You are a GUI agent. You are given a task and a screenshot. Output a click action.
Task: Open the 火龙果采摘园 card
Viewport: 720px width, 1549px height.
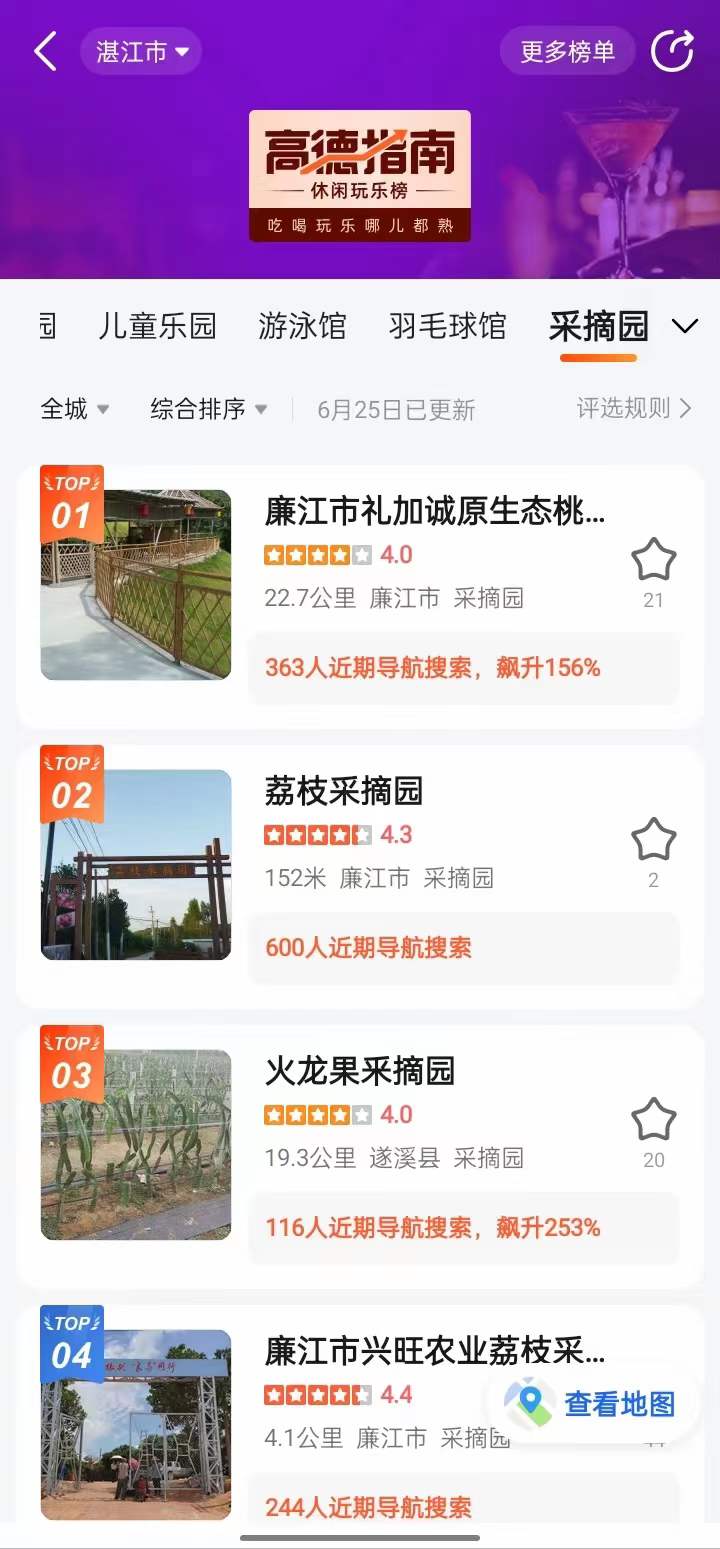[x=360, y=1071]
